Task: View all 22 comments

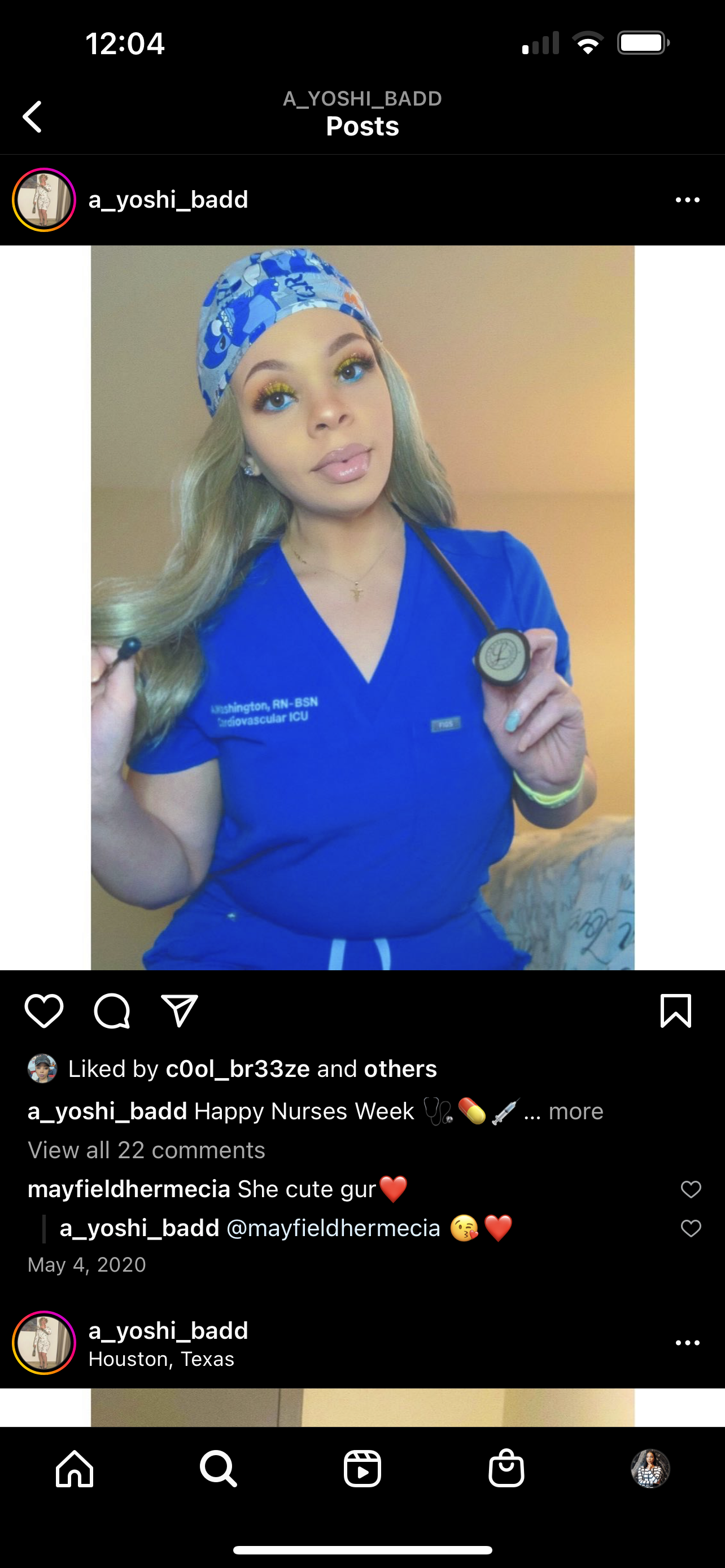Action: point(146,1150)
